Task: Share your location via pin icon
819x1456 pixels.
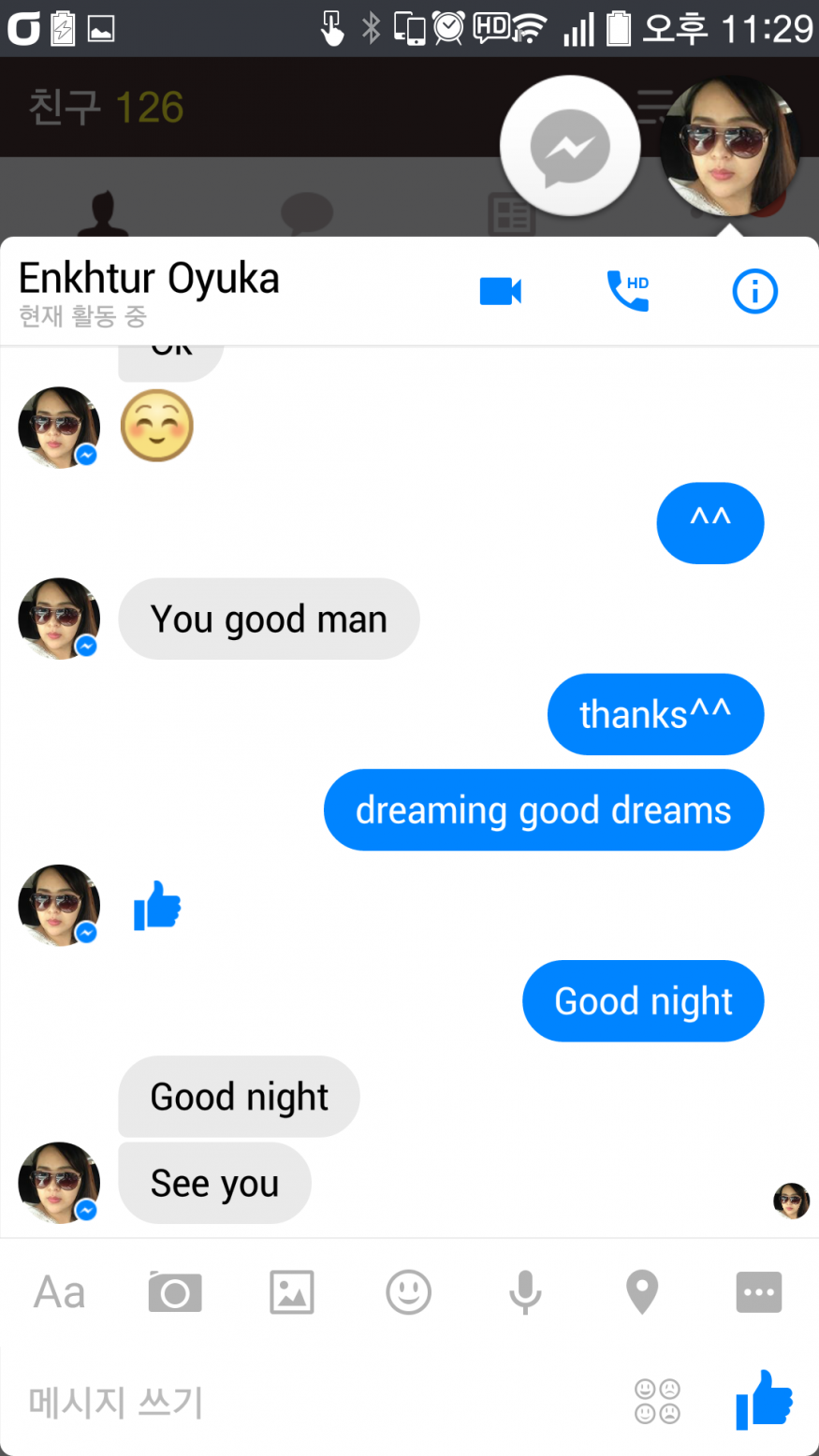Action: coord(642,1292)
